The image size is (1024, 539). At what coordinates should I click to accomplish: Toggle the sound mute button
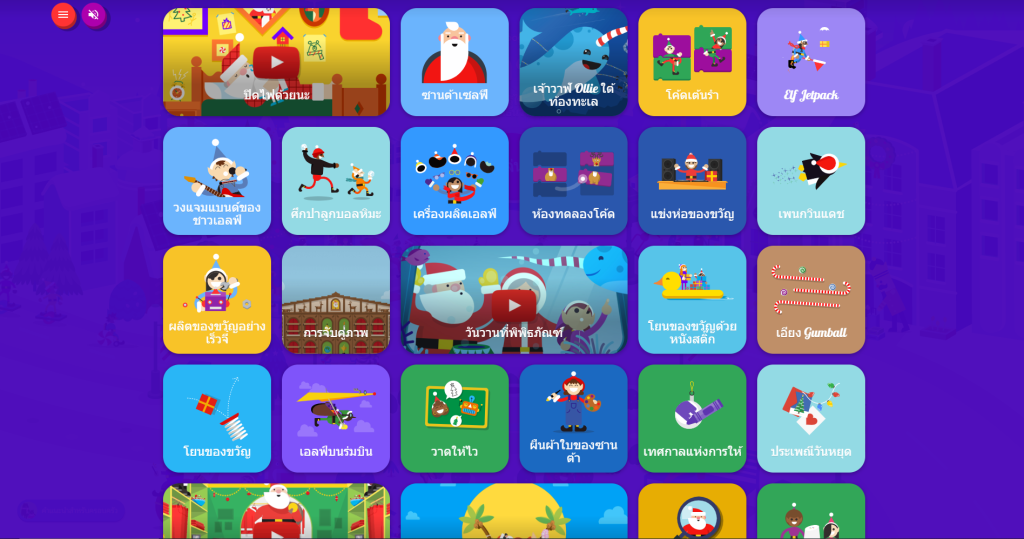[94, 15]
